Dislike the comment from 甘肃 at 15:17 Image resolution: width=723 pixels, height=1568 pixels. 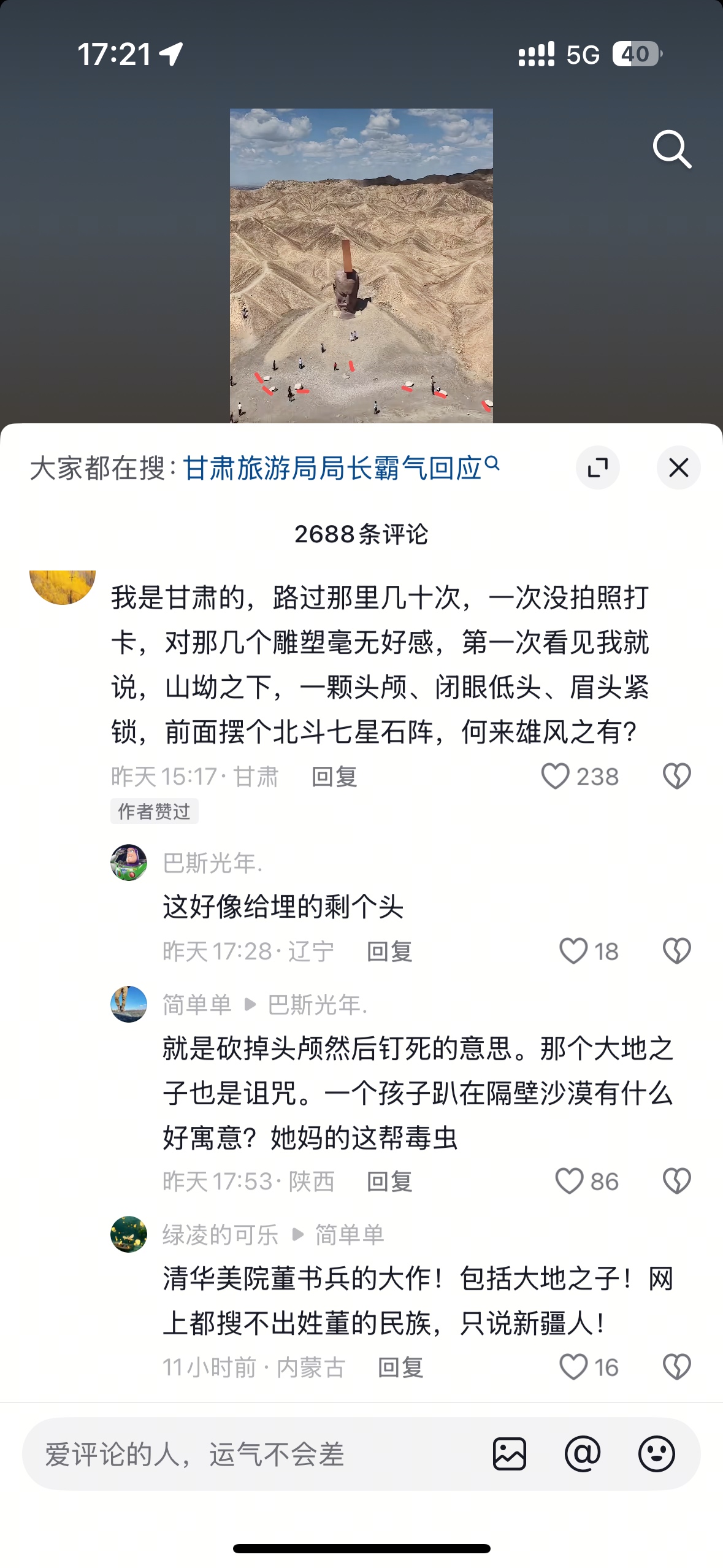[x=676, y=777]
